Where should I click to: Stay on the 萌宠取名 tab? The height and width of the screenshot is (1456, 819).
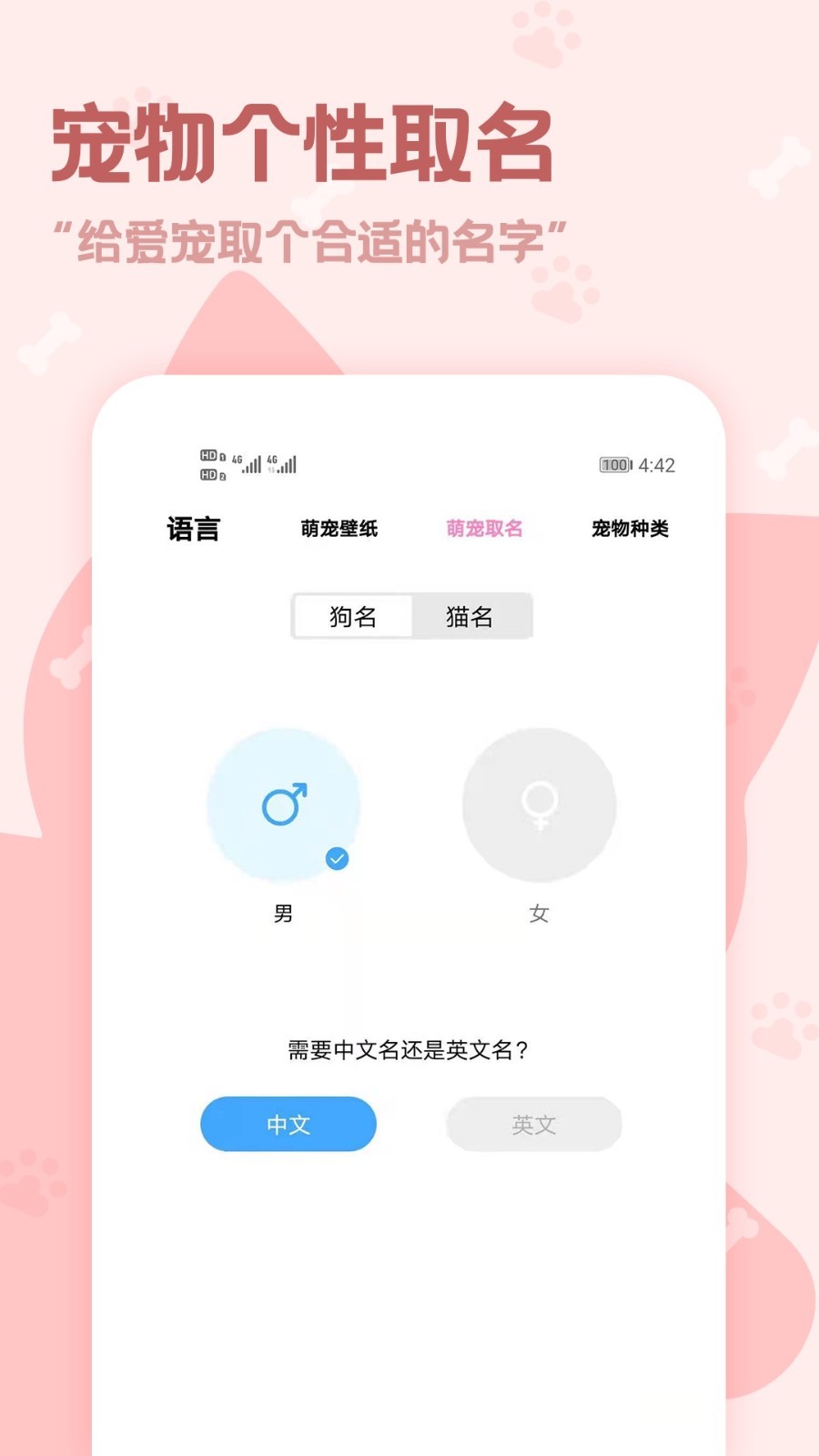coord(485,529)
